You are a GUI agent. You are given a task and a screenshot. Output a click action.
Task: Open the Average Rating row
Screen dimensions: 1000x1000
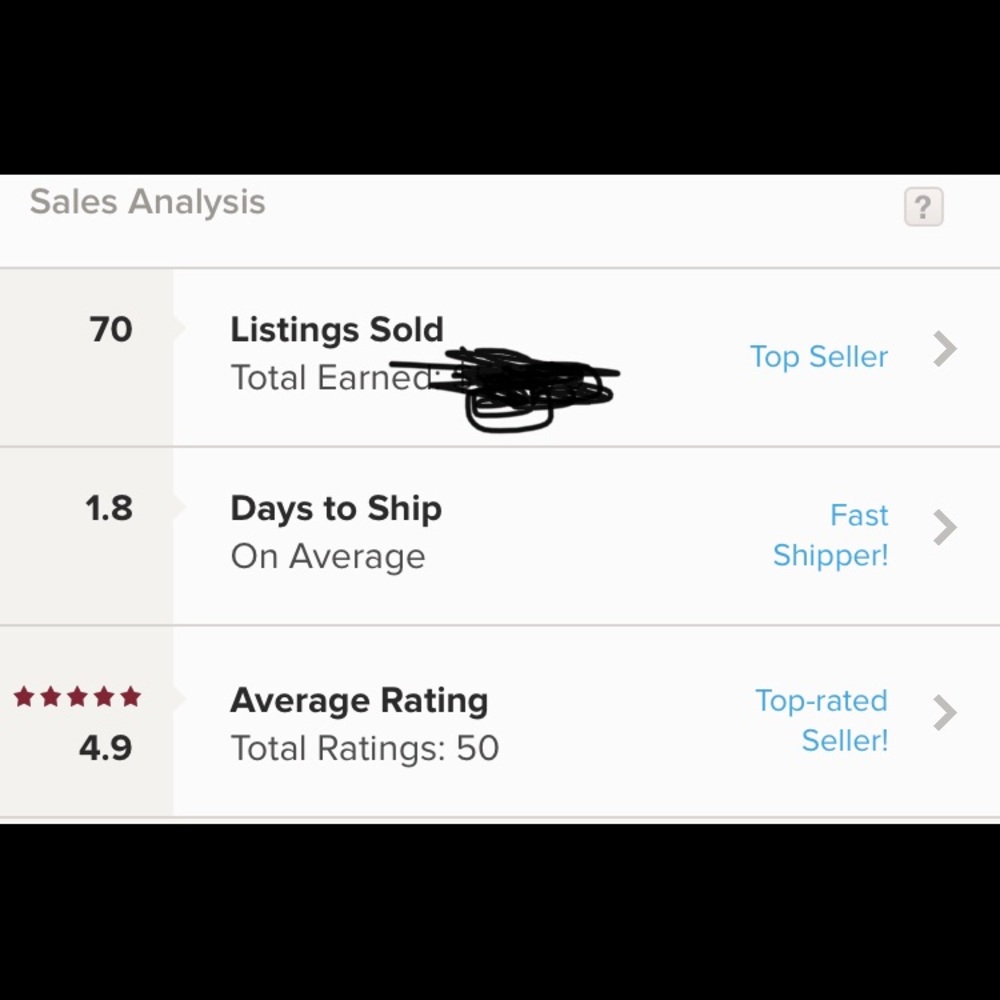[x=944, y=714]
